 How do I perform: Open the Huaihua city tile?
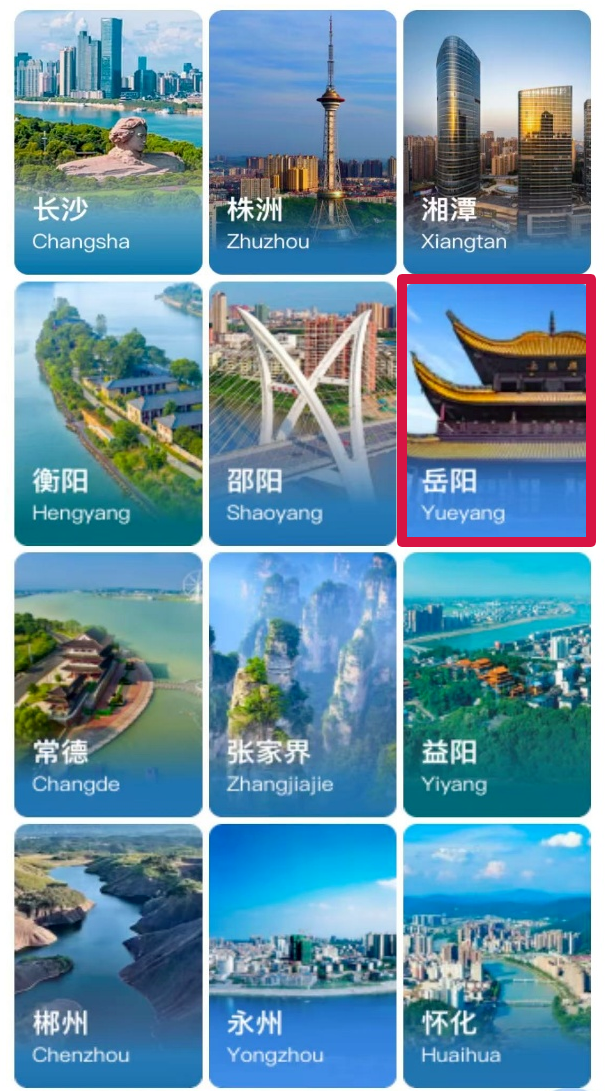[497, 955]
